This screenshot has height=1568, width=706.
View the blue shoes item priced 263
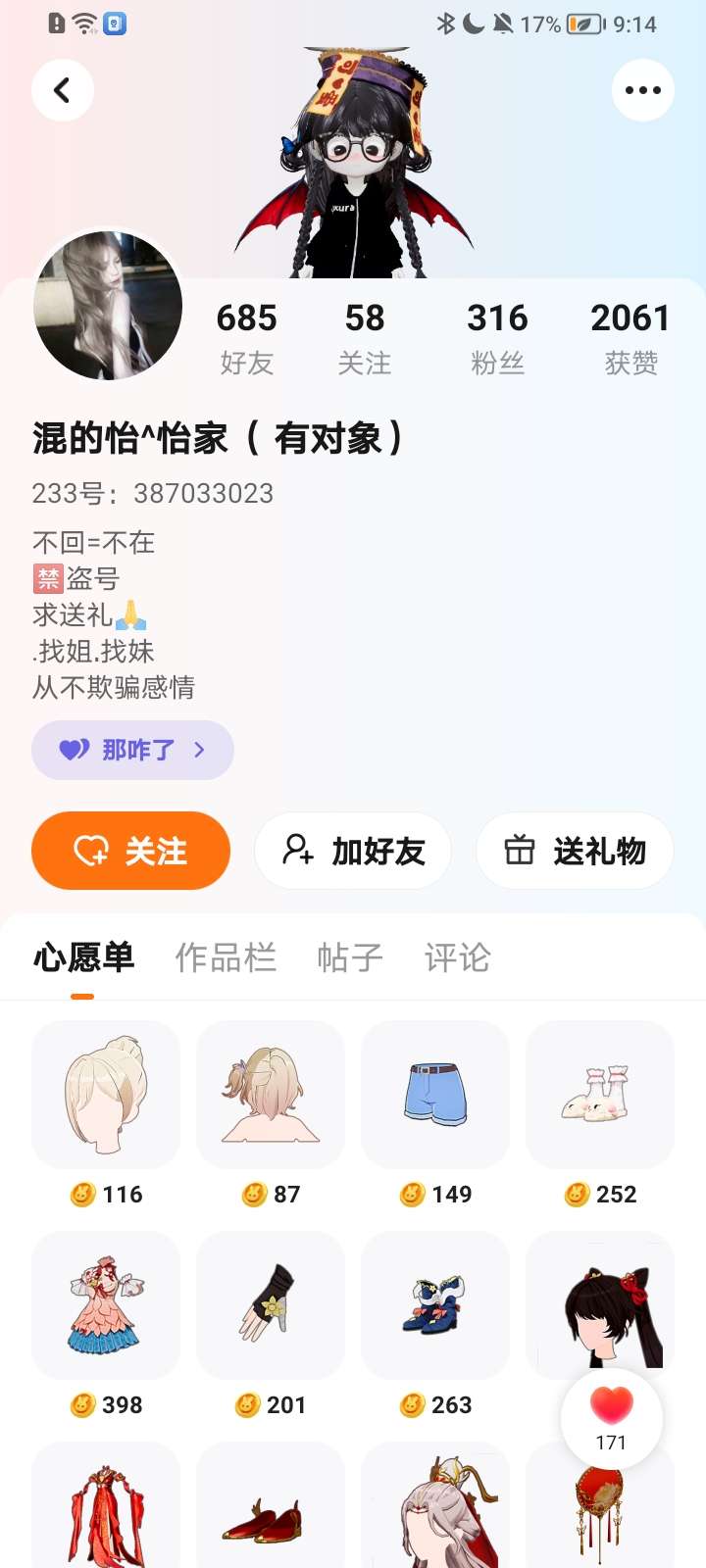tap(435, 1304)
